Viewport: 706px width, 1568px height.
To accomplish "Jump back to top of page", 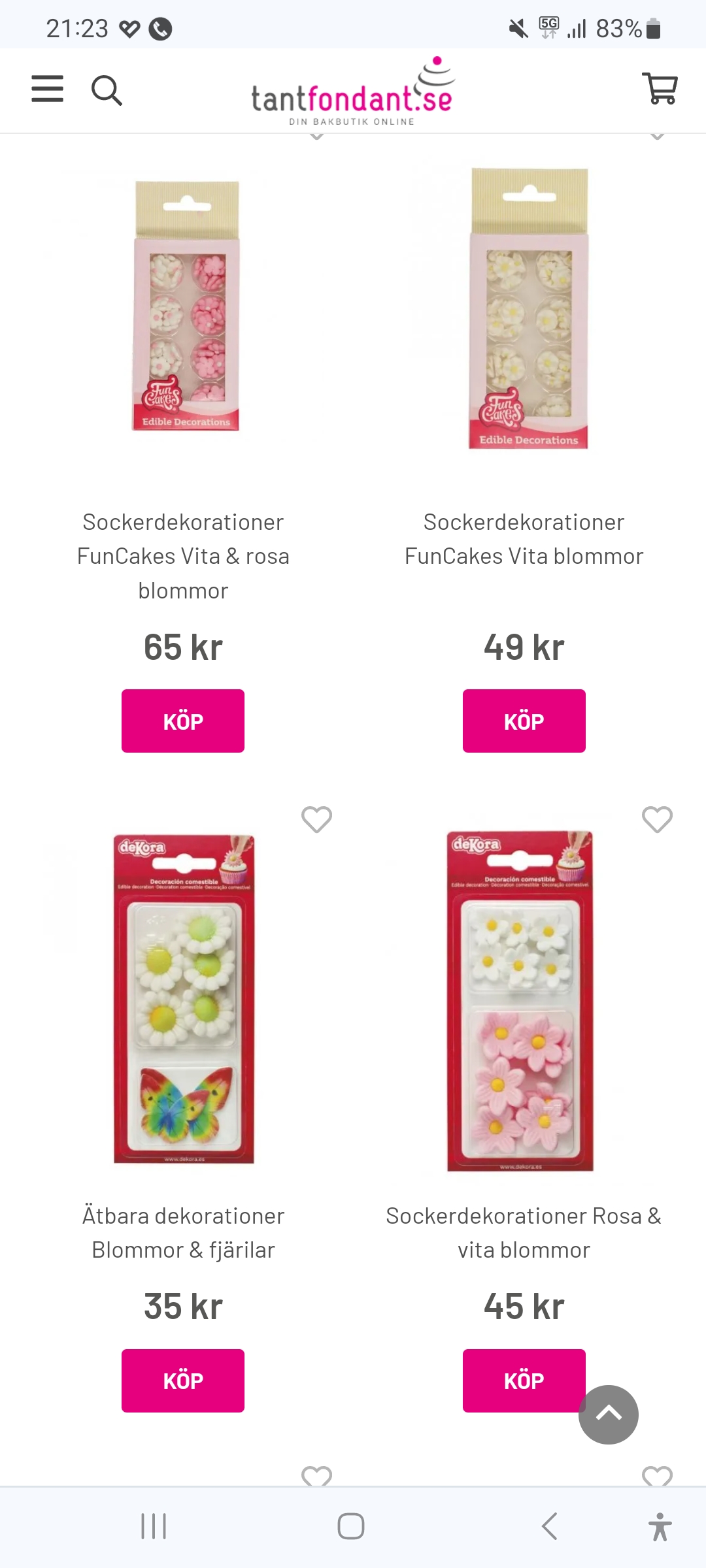I will pos(609,1414).
